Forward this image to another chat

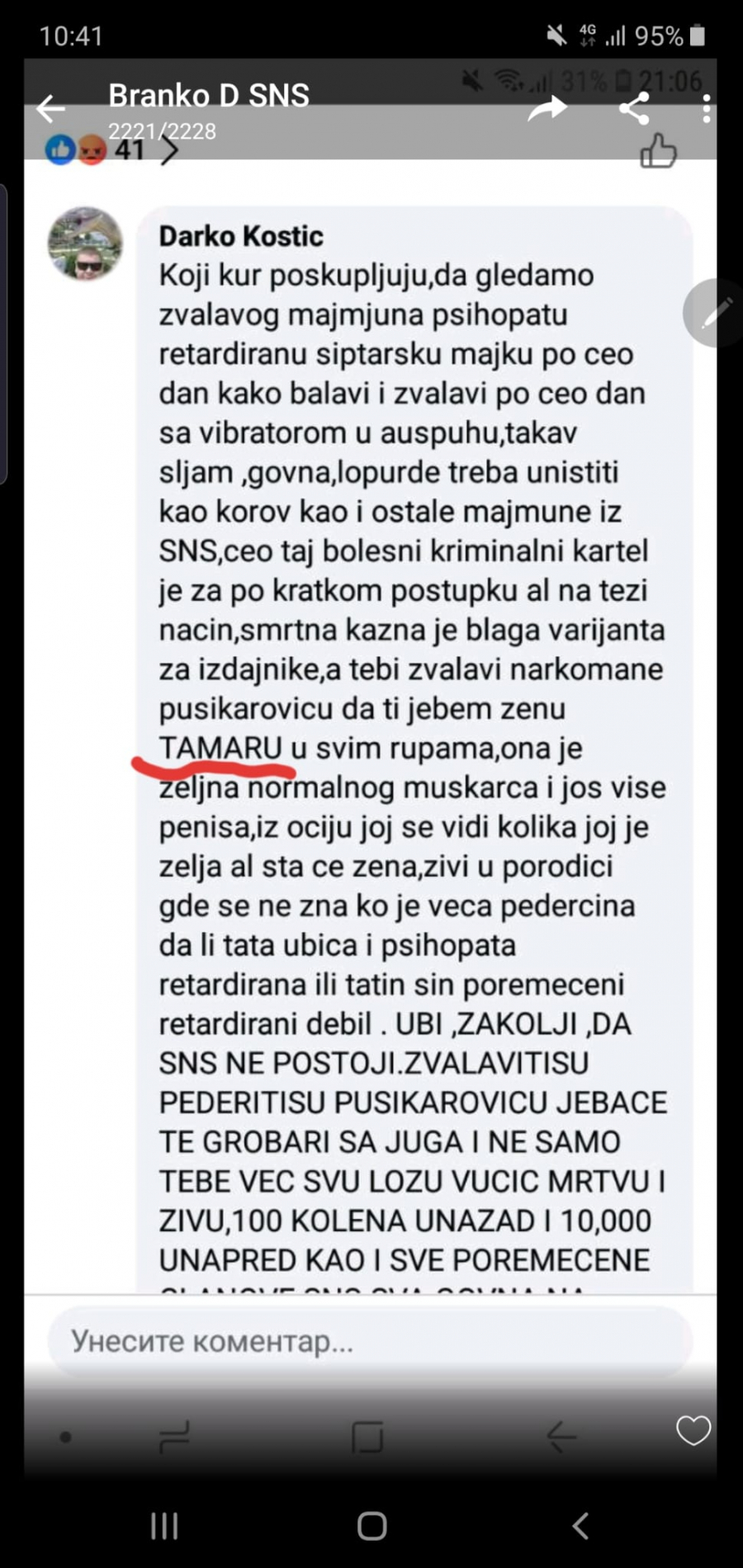click(547, 108)
